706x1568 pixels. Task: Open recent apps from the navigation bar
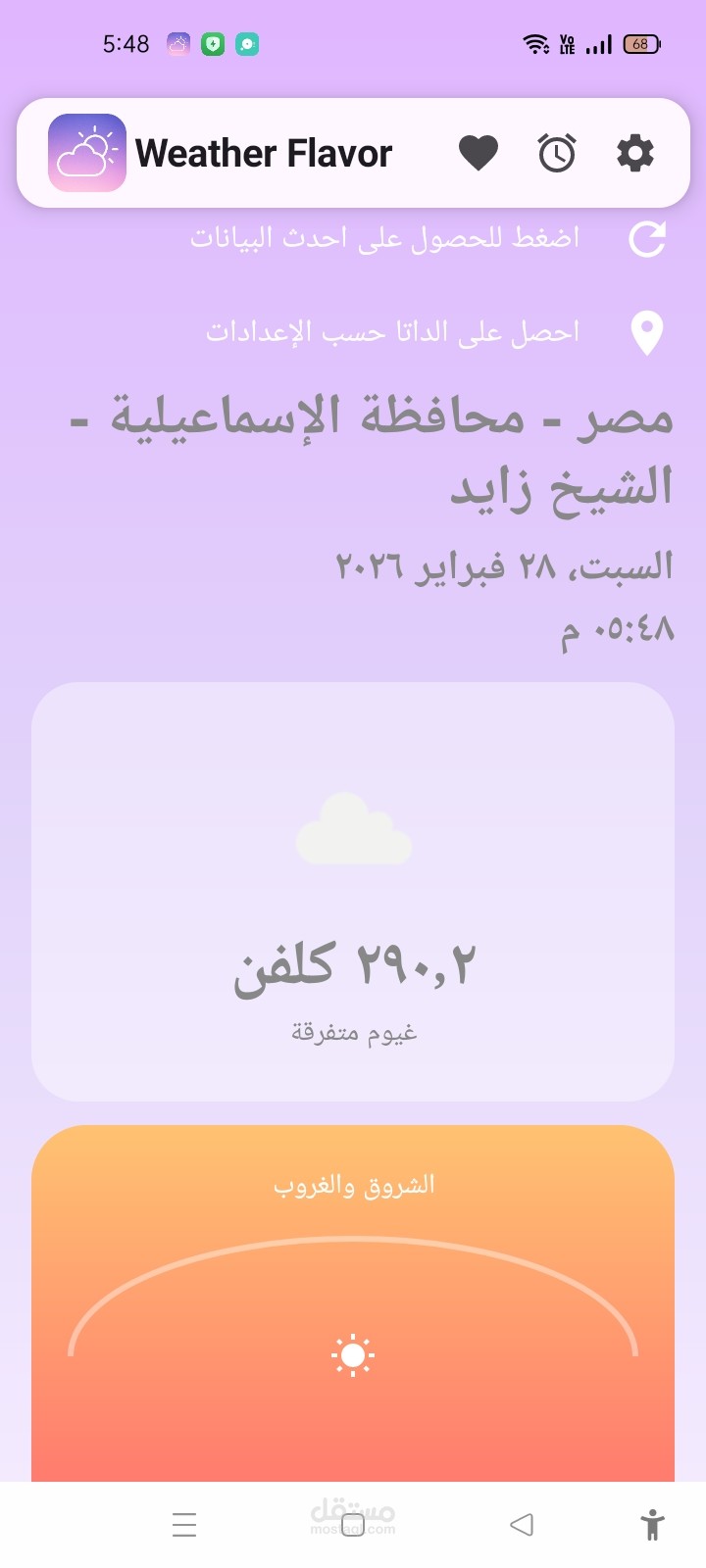[x=184, y=1525]
